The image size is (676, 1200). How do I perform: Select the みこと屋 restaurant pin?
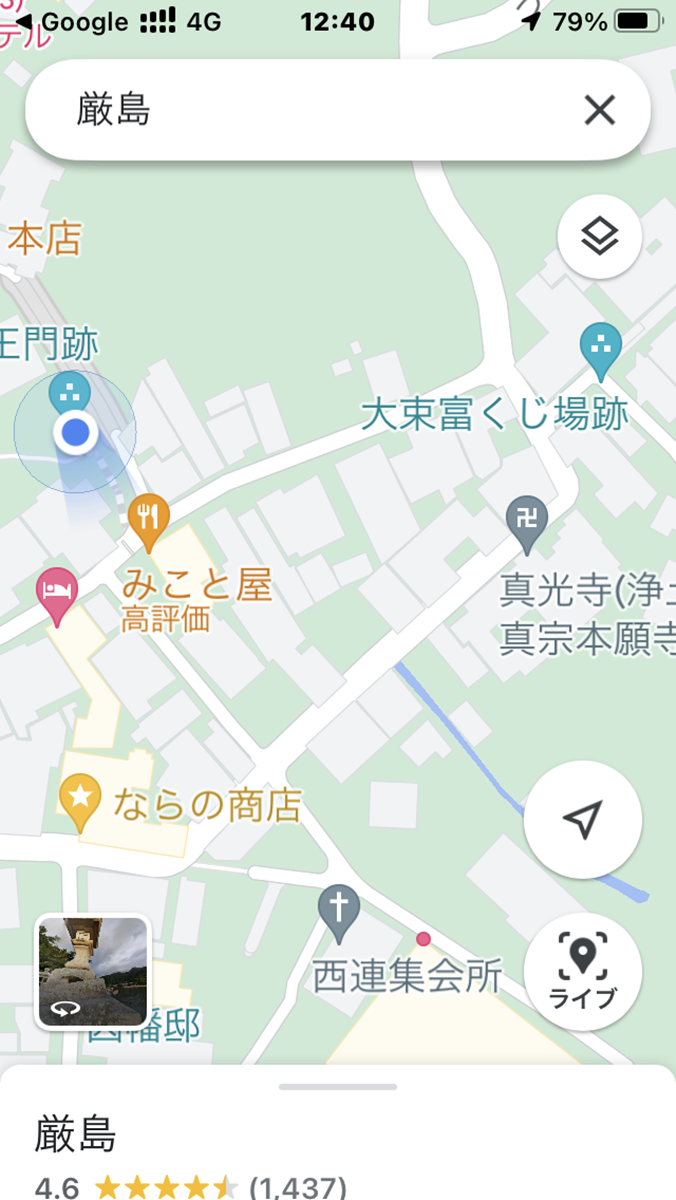click(149, 520)
